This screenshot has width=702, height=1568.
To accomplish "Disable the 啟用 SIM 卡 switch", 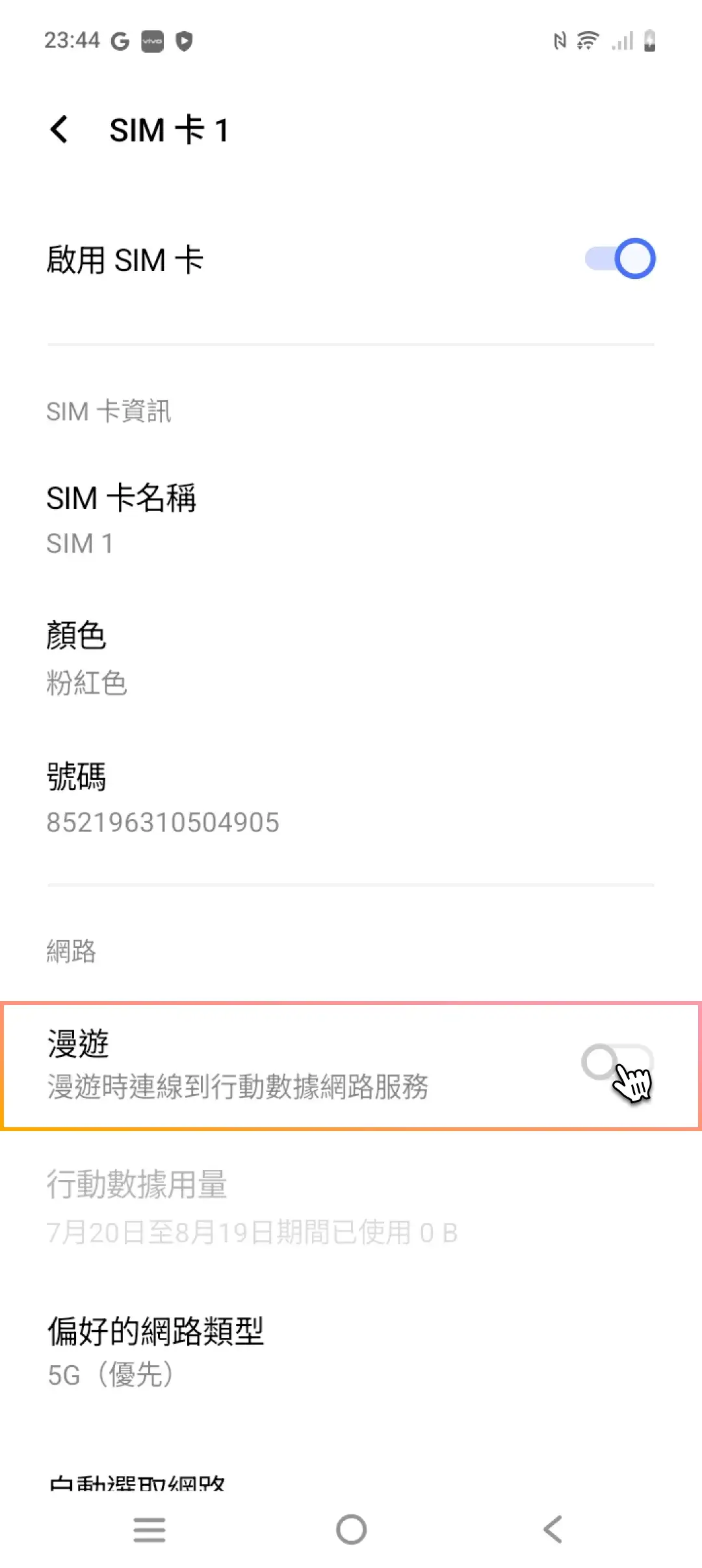I will [618, 258].
